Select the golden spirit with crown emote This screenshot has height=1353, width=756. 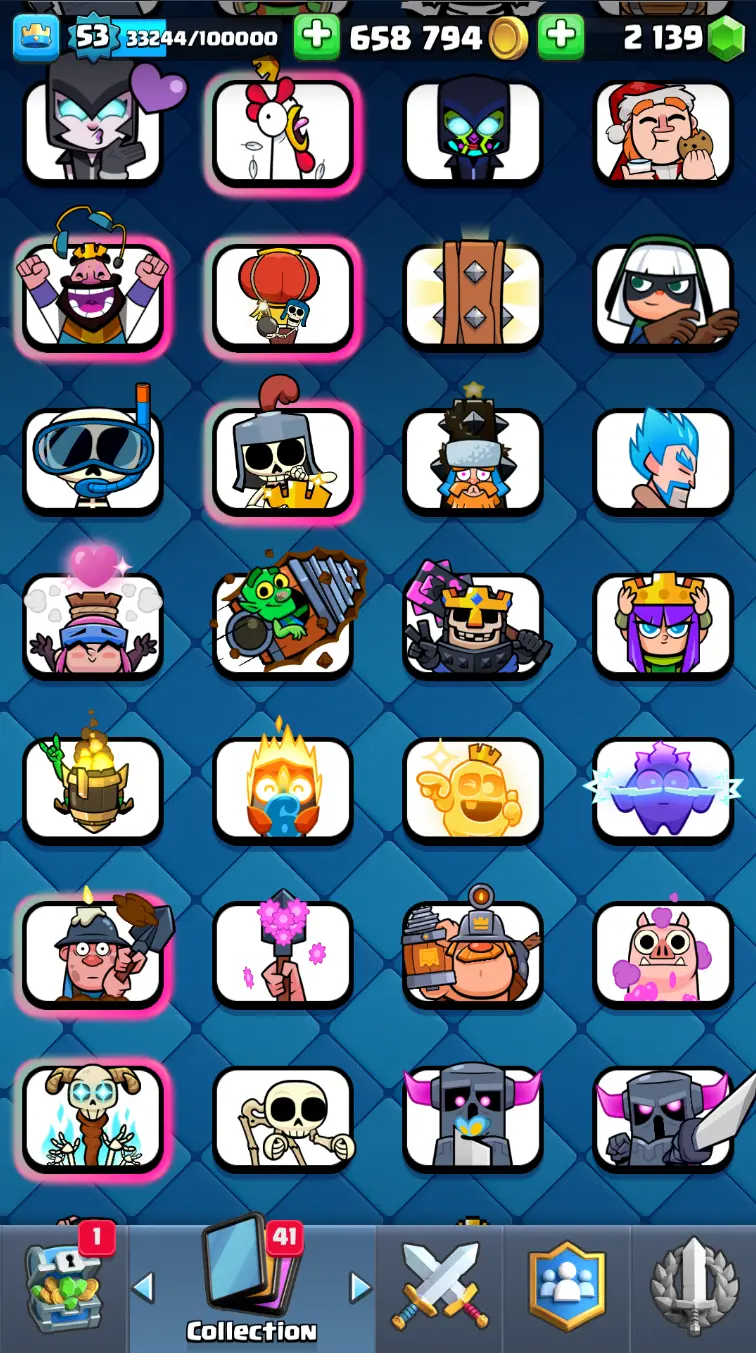(473, 787)
